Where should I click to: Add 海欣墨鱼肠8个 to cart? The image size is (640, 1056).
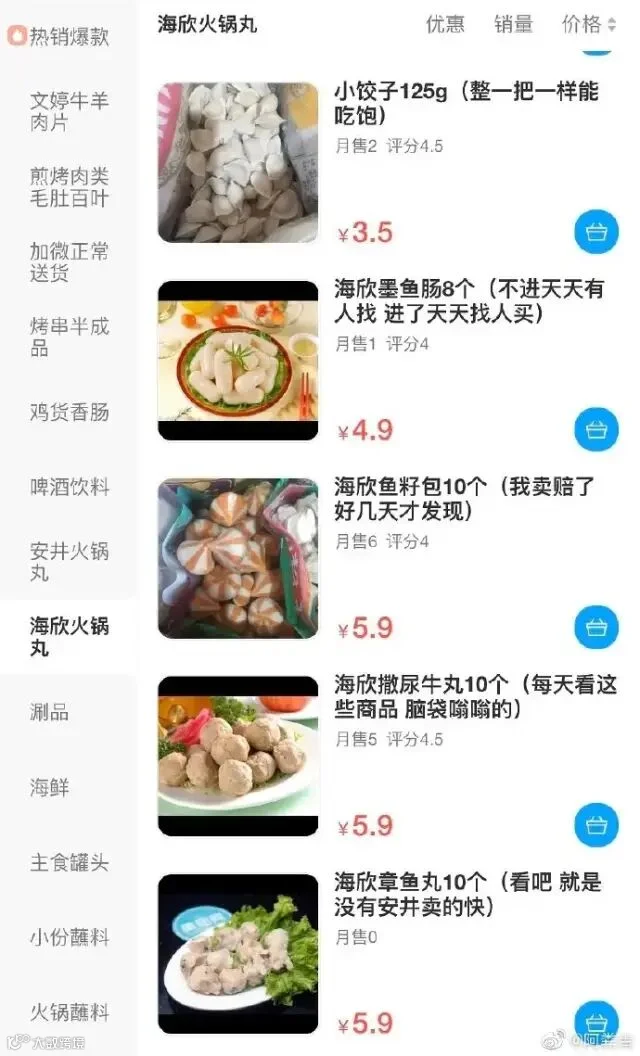tap(596, 430)
